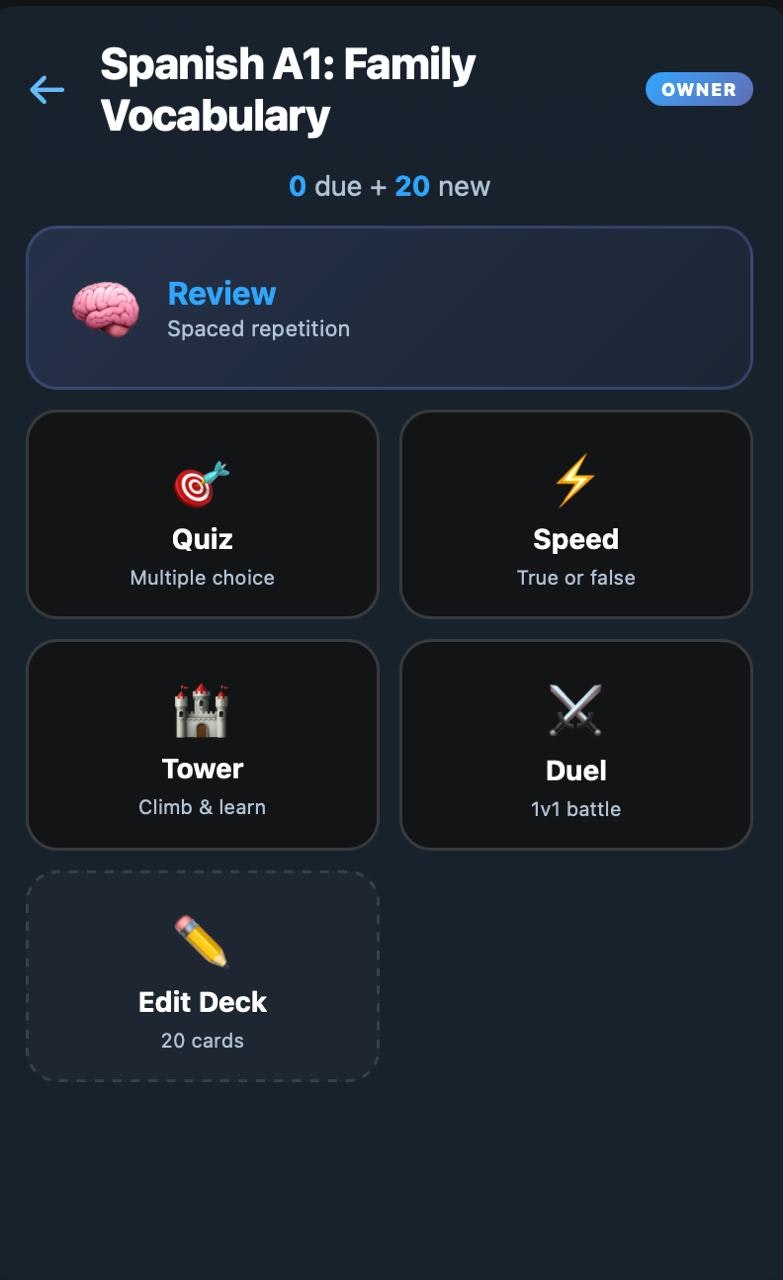This screenshot has width=783, height=1280.
Task: Tap the 1v1 battle label
Action: pos(575,808)
